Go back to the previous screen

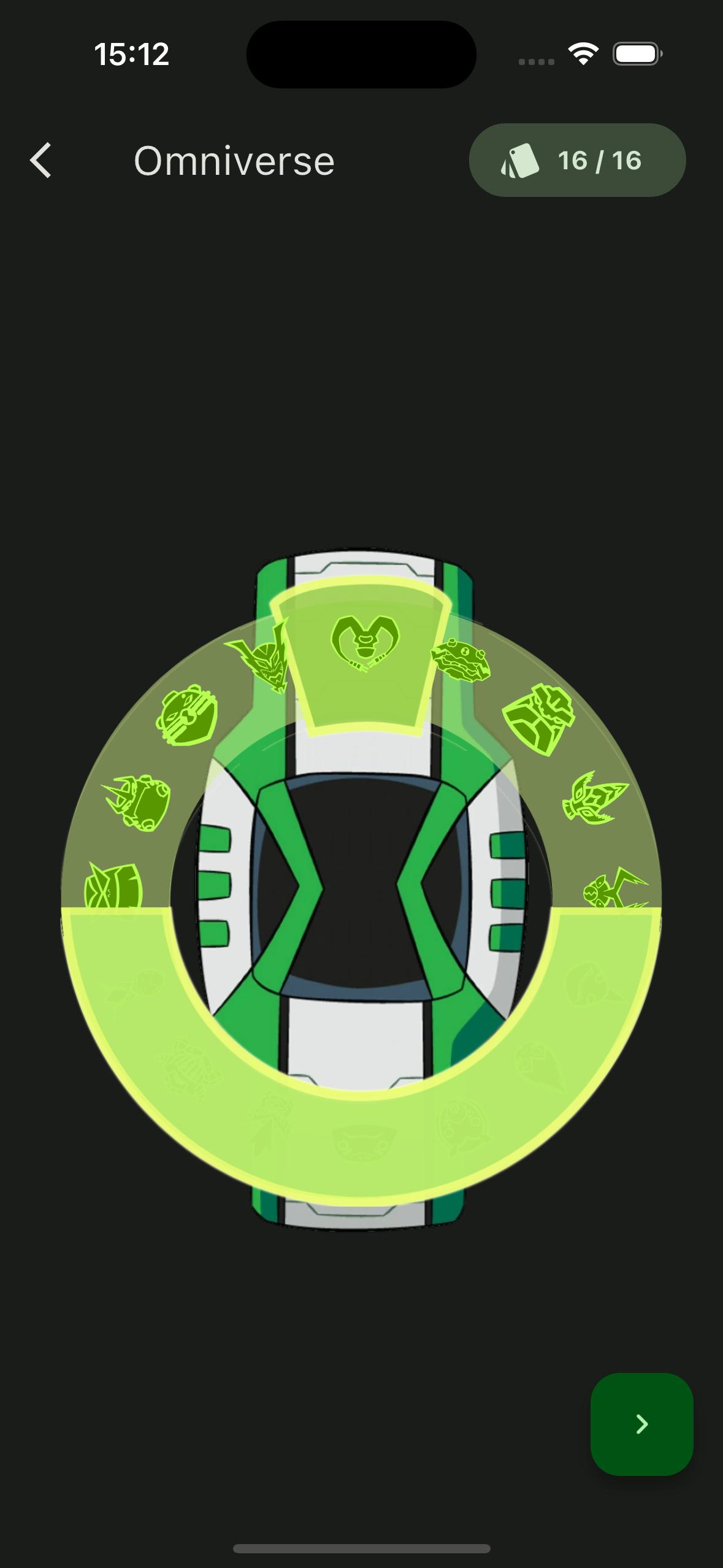coord(40,161)
